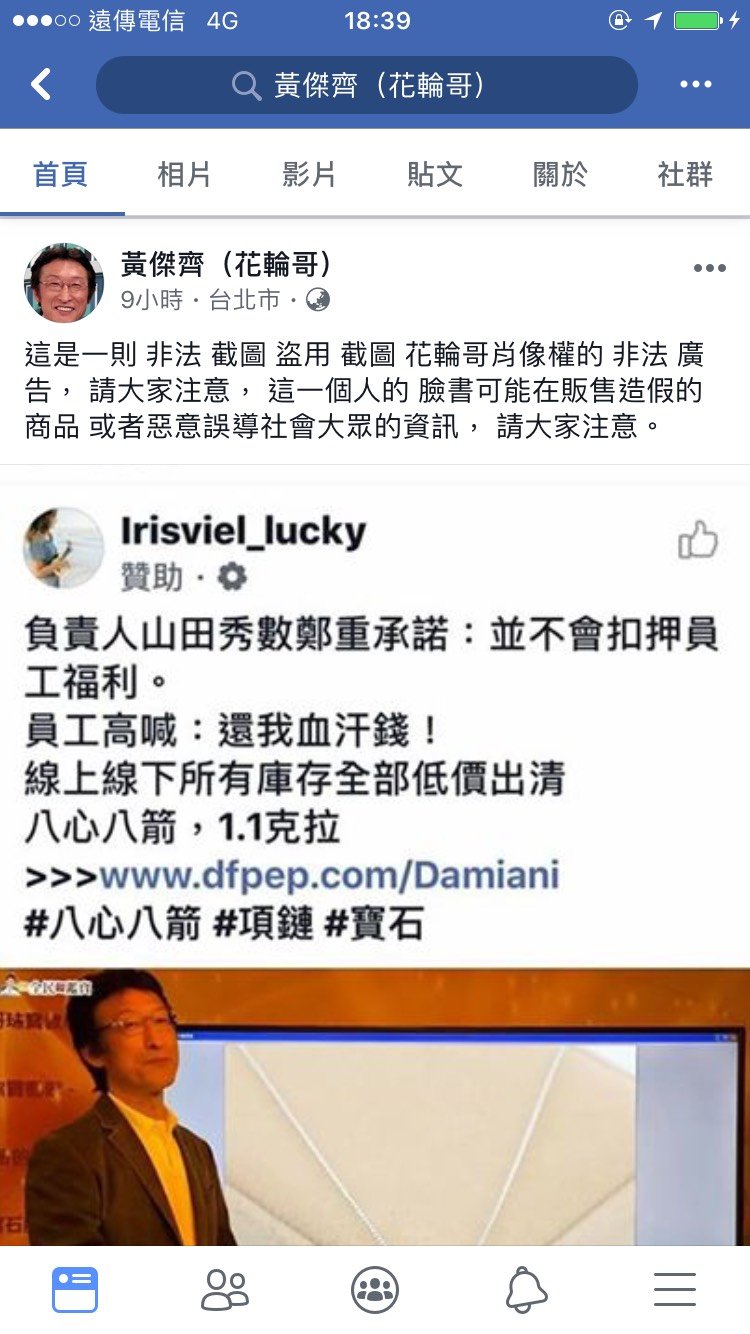This screenshot has height=1334, width=750.
Task: Open the post author's profile picture
Action: (64, 283)
